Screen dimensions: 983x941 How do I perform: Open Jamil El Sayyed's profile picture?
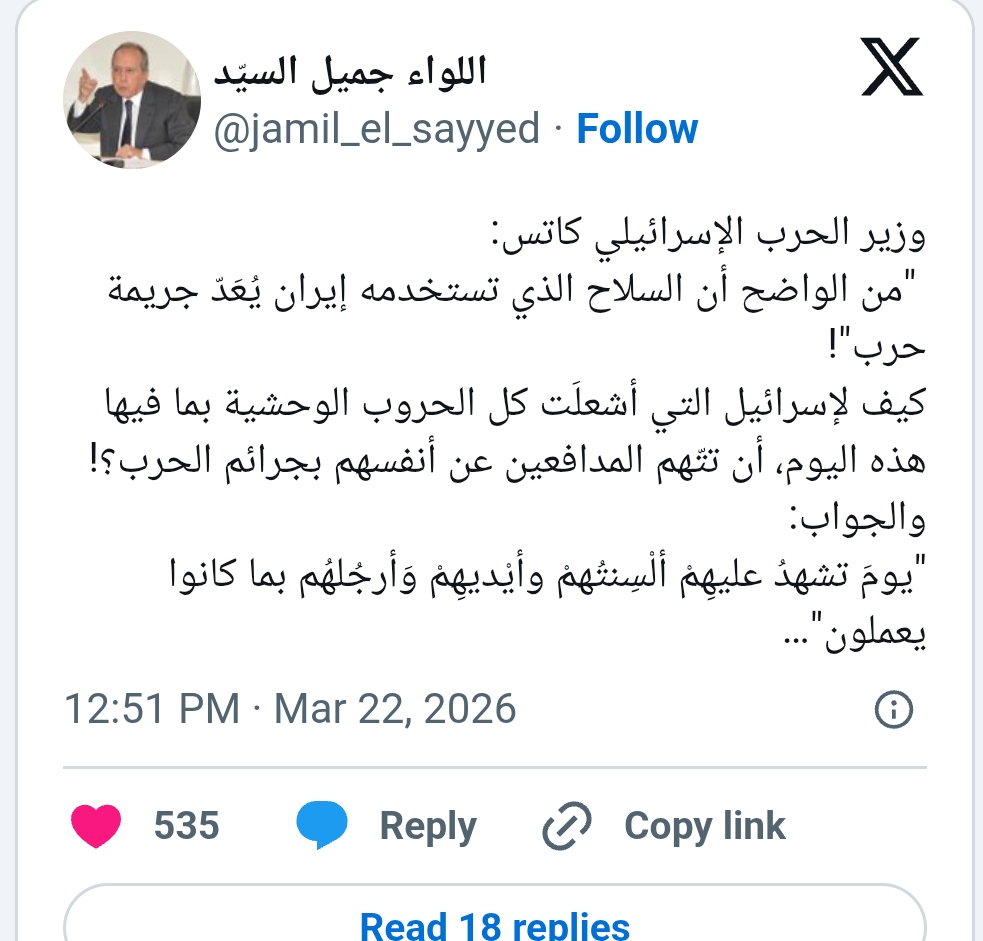pyautogui.click(x=132, y=100)
